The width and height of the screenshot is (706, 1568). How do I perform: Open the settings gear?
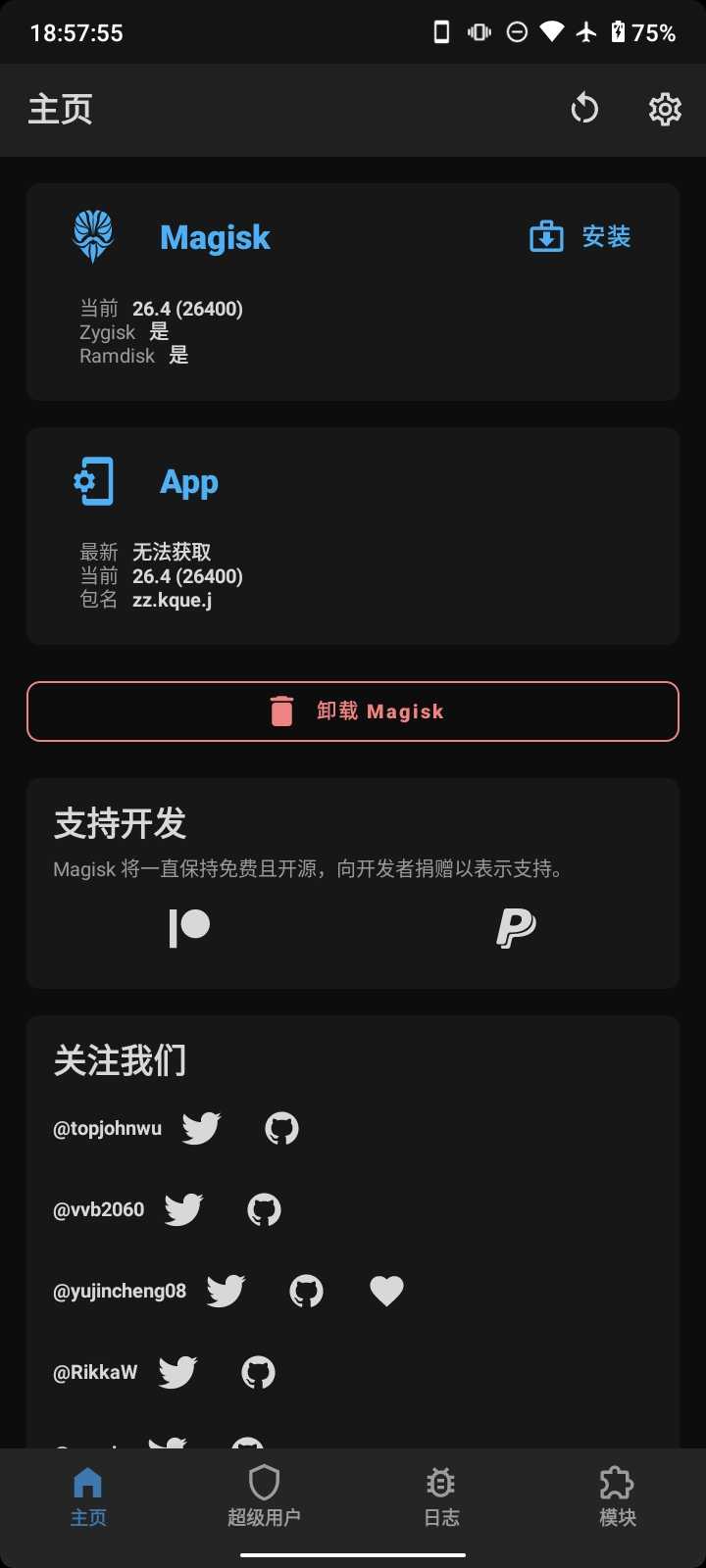pos(665,109)
